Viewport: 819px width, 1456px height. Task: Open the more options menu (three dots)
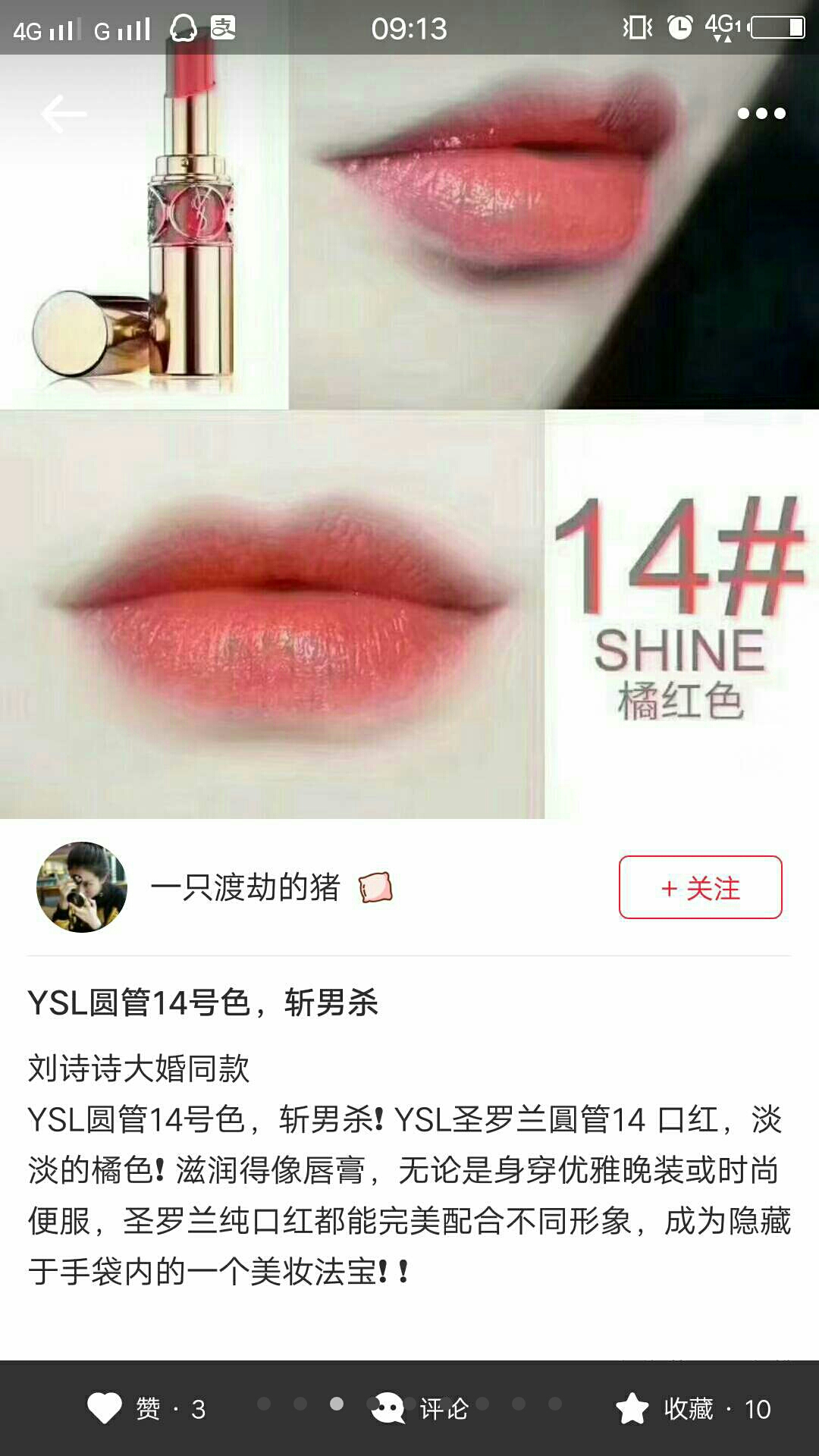coord(762,112)
